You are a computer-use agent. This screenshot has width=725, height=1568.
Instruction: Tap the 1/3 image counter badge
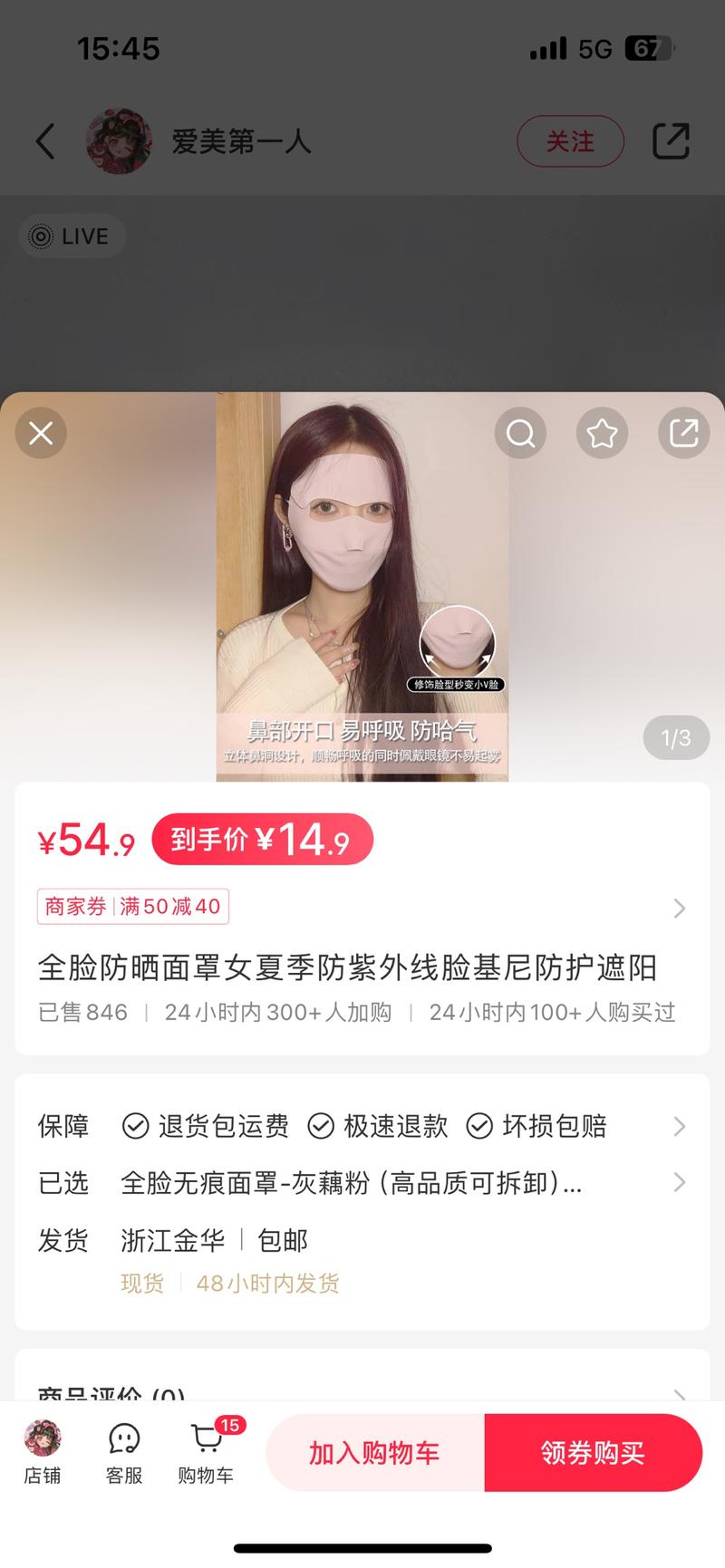coord(675,738)
